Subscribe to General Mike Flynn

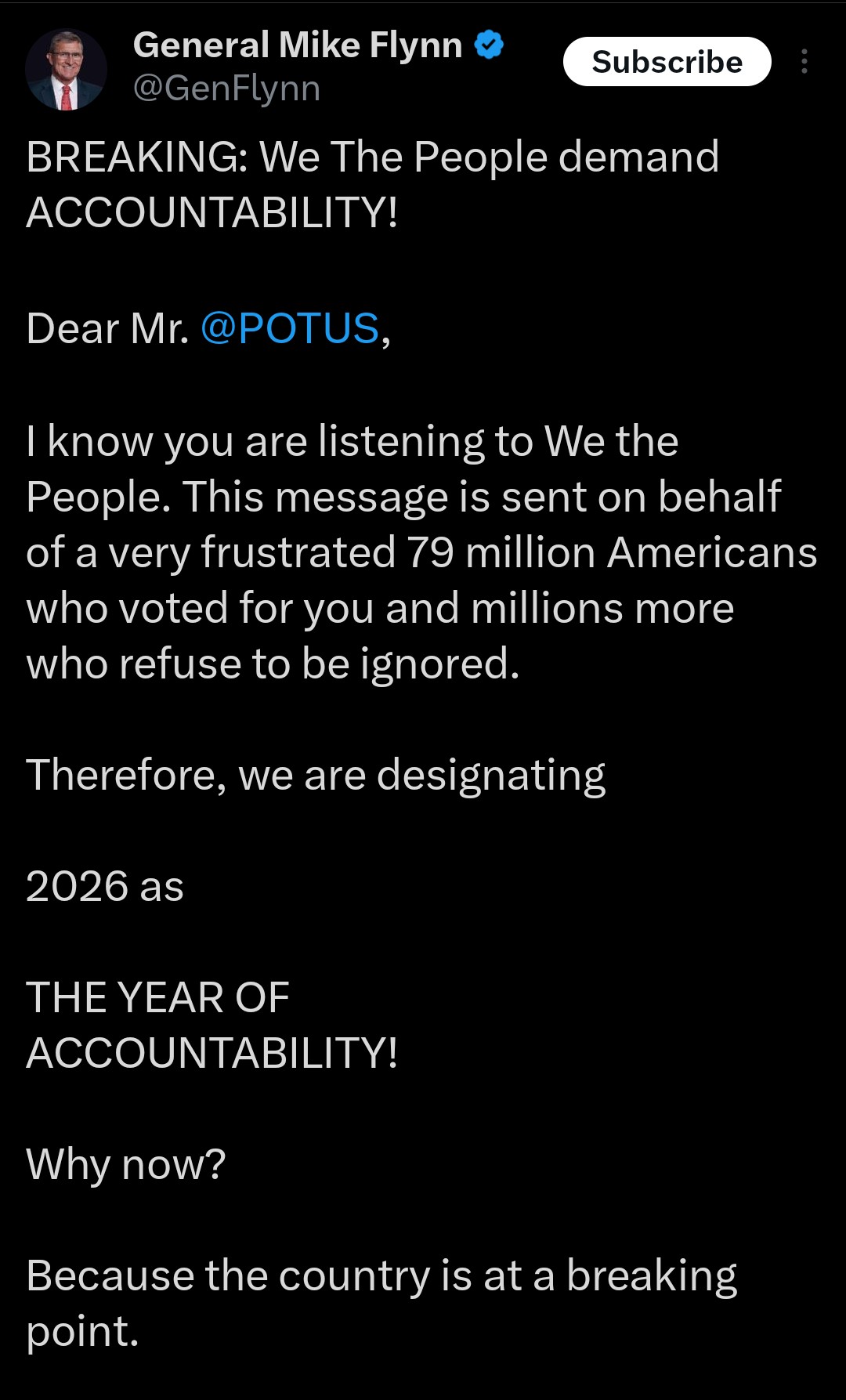(667, 62)
